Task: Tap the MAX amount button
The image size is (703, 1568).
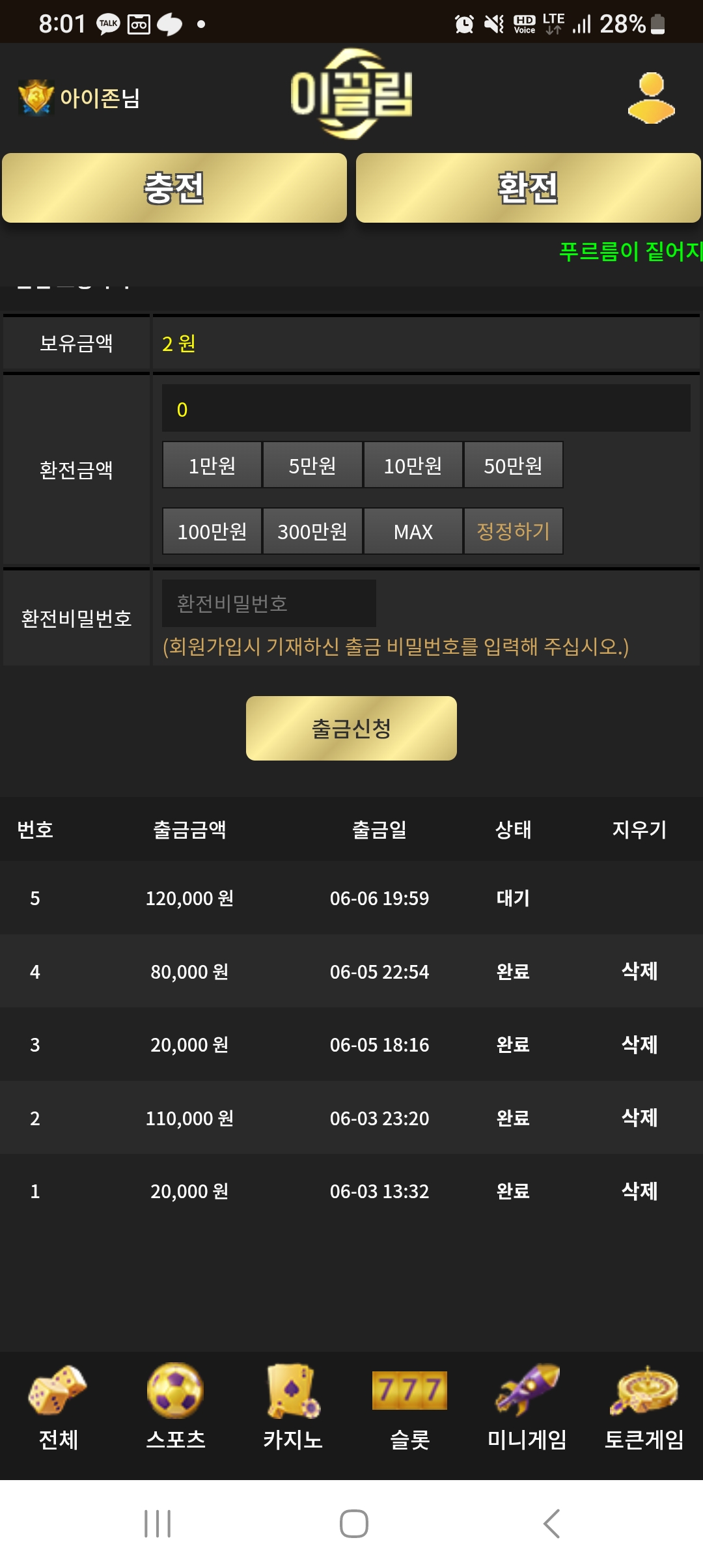Action: [x=413, y=531]
